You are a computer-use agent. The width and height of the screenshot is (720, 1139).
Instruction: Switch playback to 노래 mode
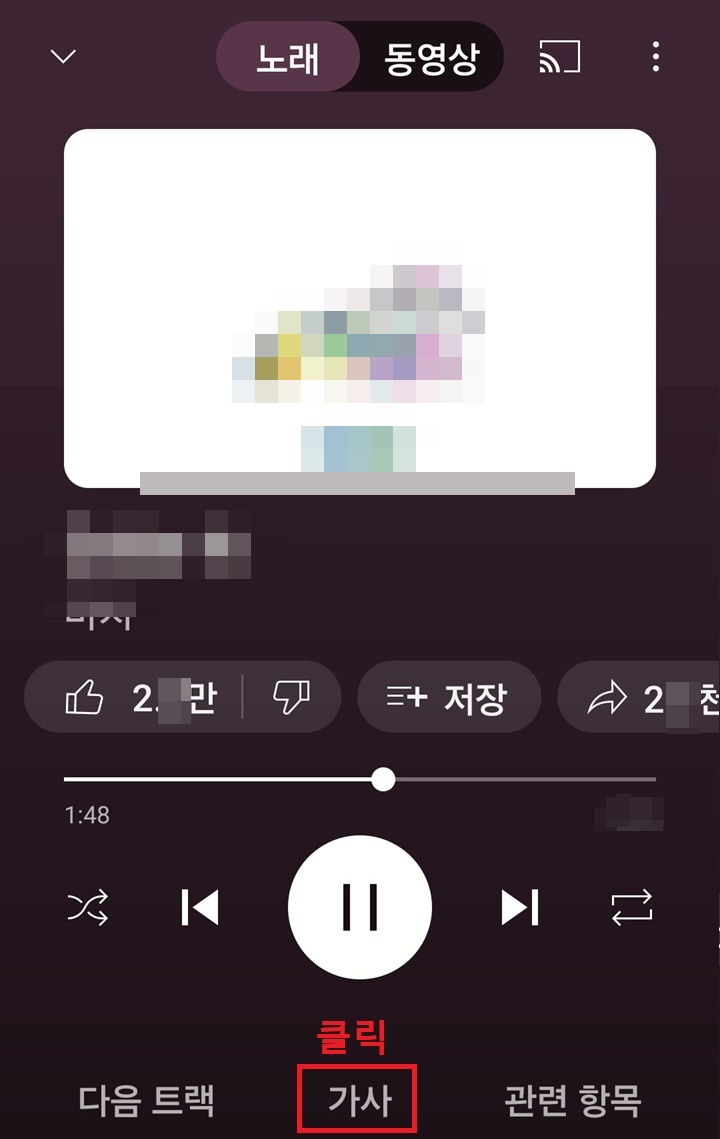click(288, 57)
